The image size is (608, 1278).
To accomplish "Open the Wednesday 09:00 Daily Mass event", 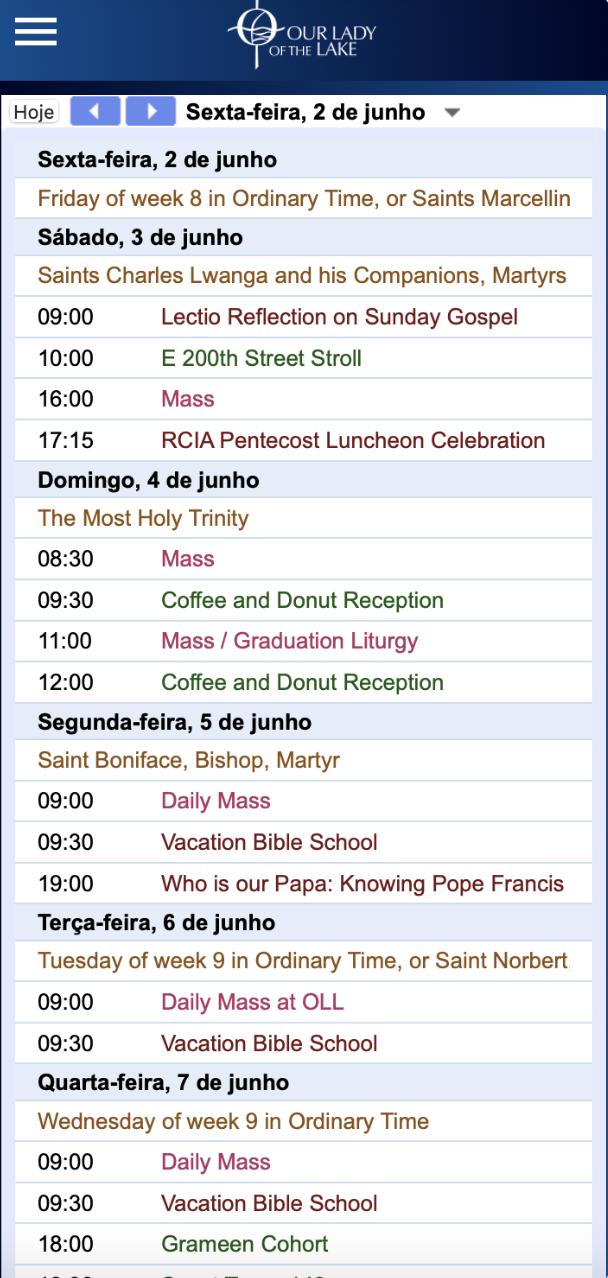I will pos(215,1162).
